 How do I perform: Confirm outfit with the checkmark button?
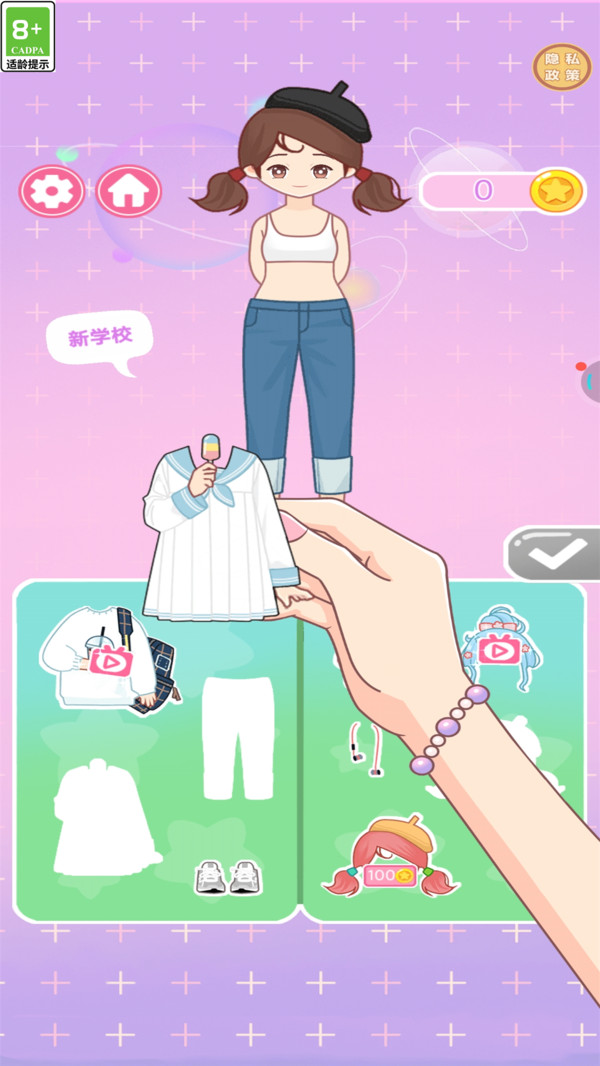pos(551,553)
